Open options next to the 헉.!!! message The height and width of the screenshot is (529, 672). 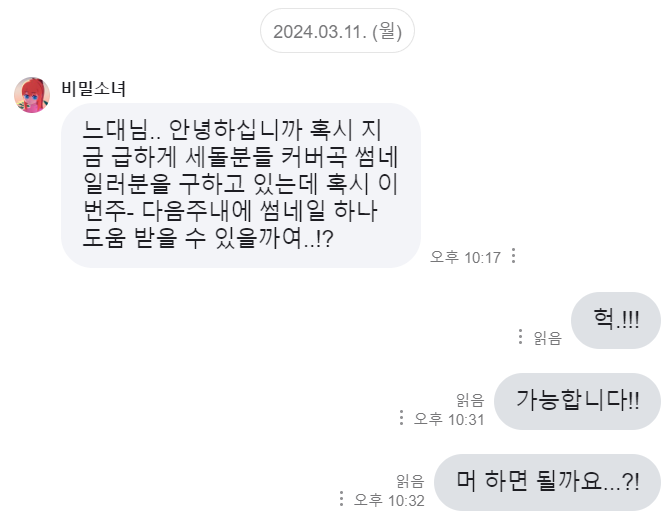(x=520, y=337)
